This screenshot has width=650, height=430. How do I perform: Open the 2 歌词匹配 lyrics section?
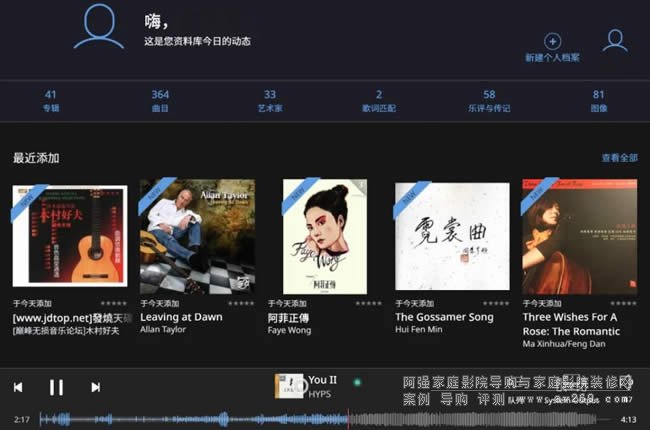[x=379, y=100]
